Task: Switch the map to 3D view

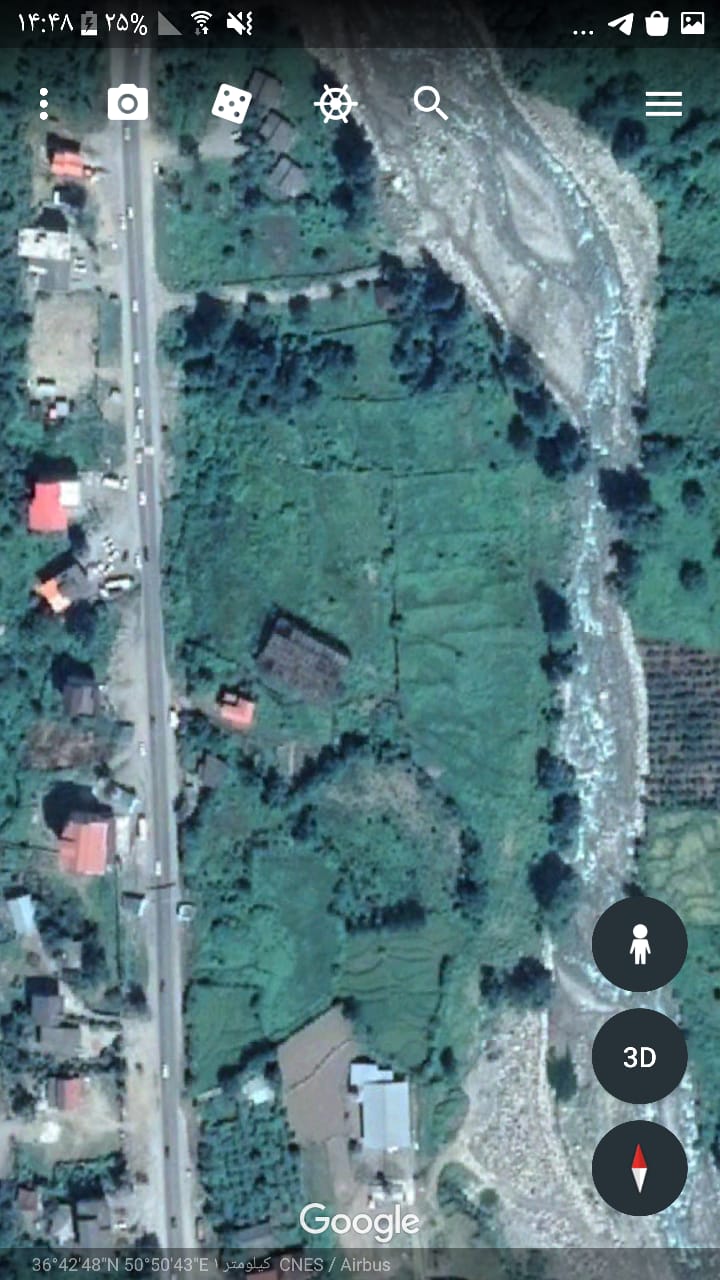Action: 639,1056
